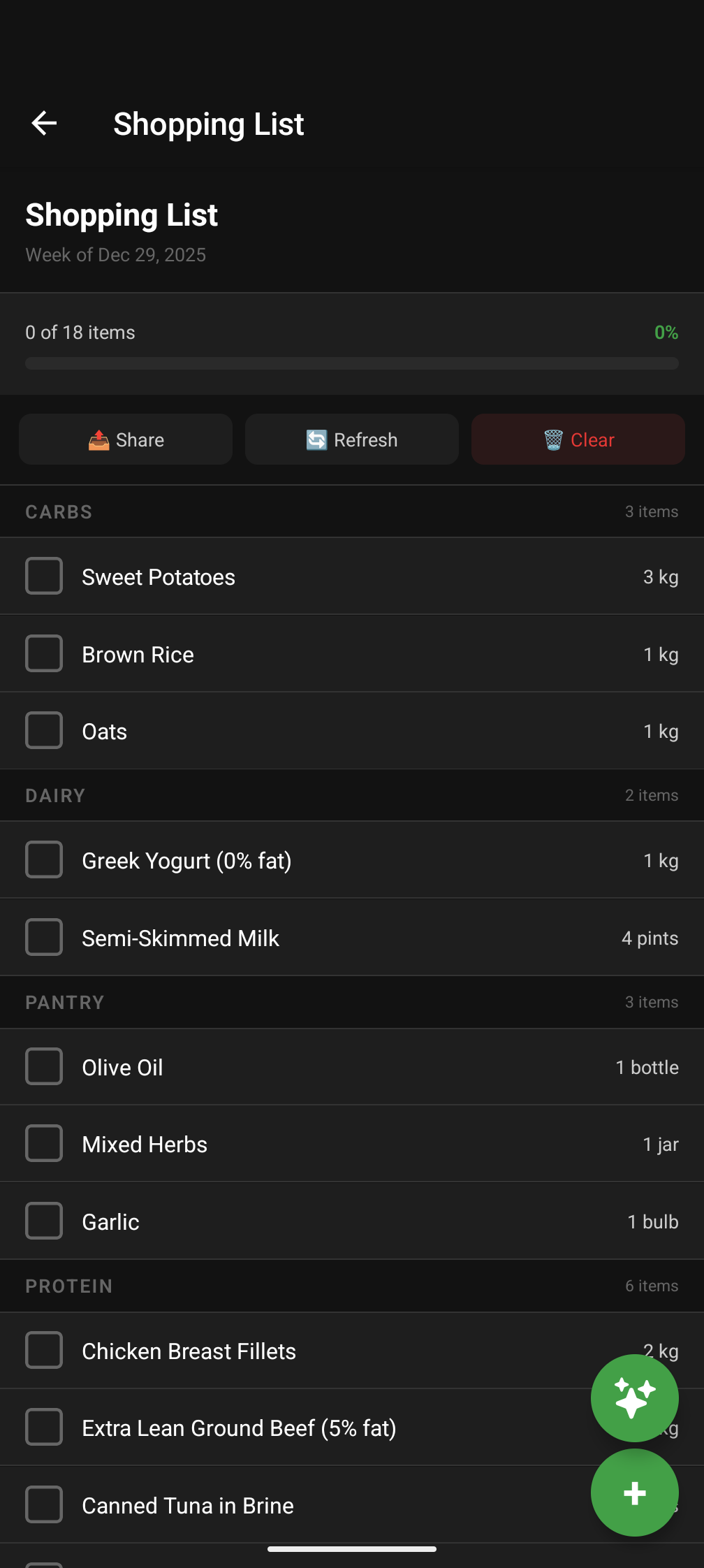Tap the green plus floating action button
This screenshot has height=1568, width=704.
pyautogui.click(x=634, y=1493)
